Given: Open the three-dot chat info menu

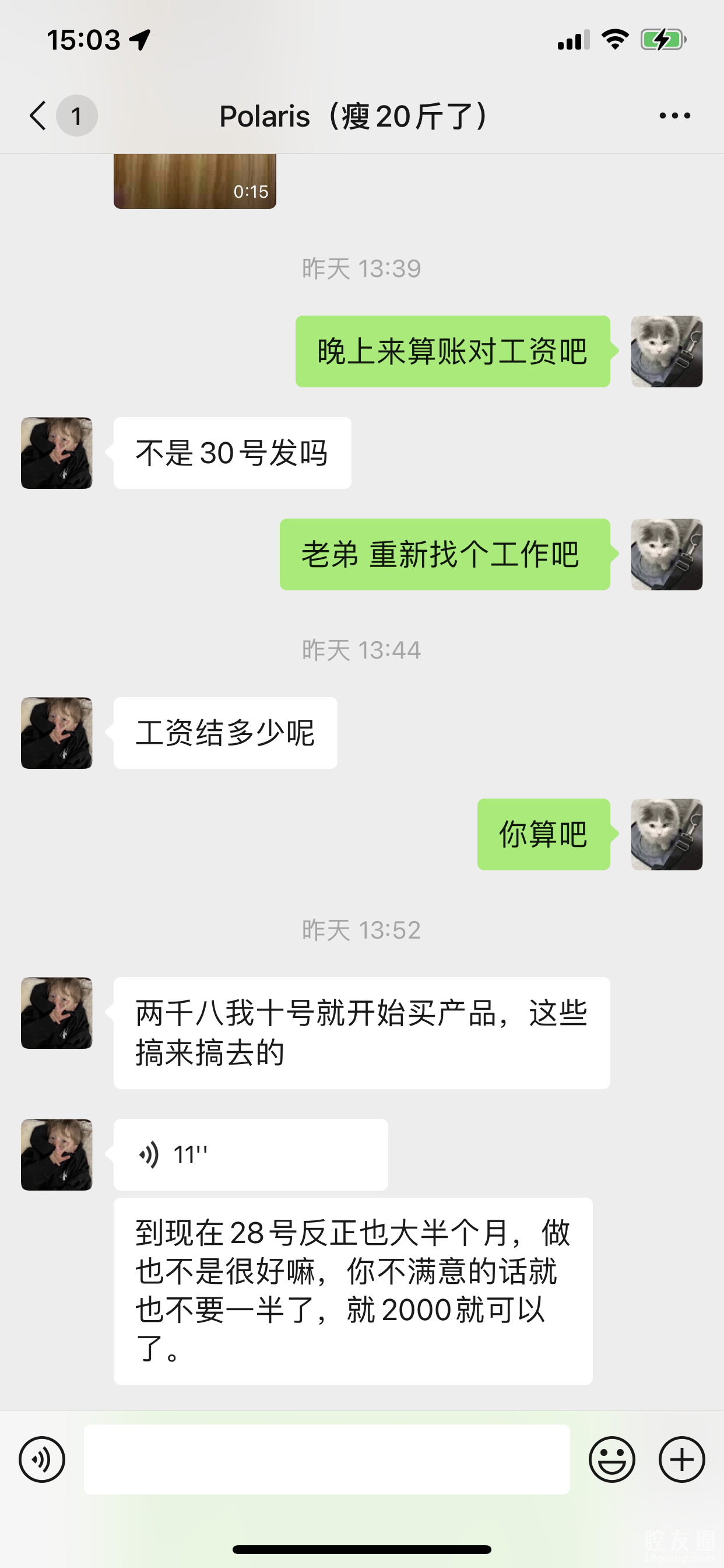Looking at the screenshot, I should click(x=674, y=116).
